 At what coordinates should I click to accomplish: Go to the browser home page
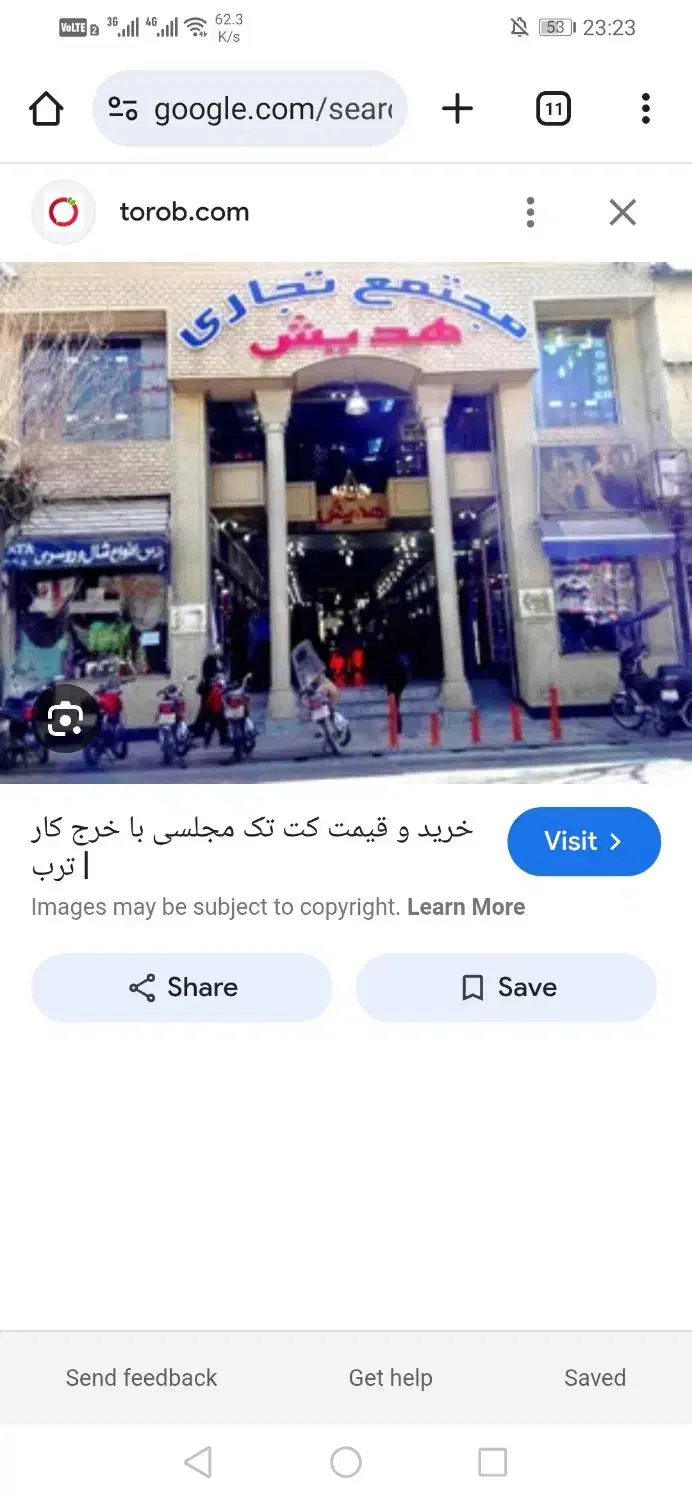(x=46, y=108)
